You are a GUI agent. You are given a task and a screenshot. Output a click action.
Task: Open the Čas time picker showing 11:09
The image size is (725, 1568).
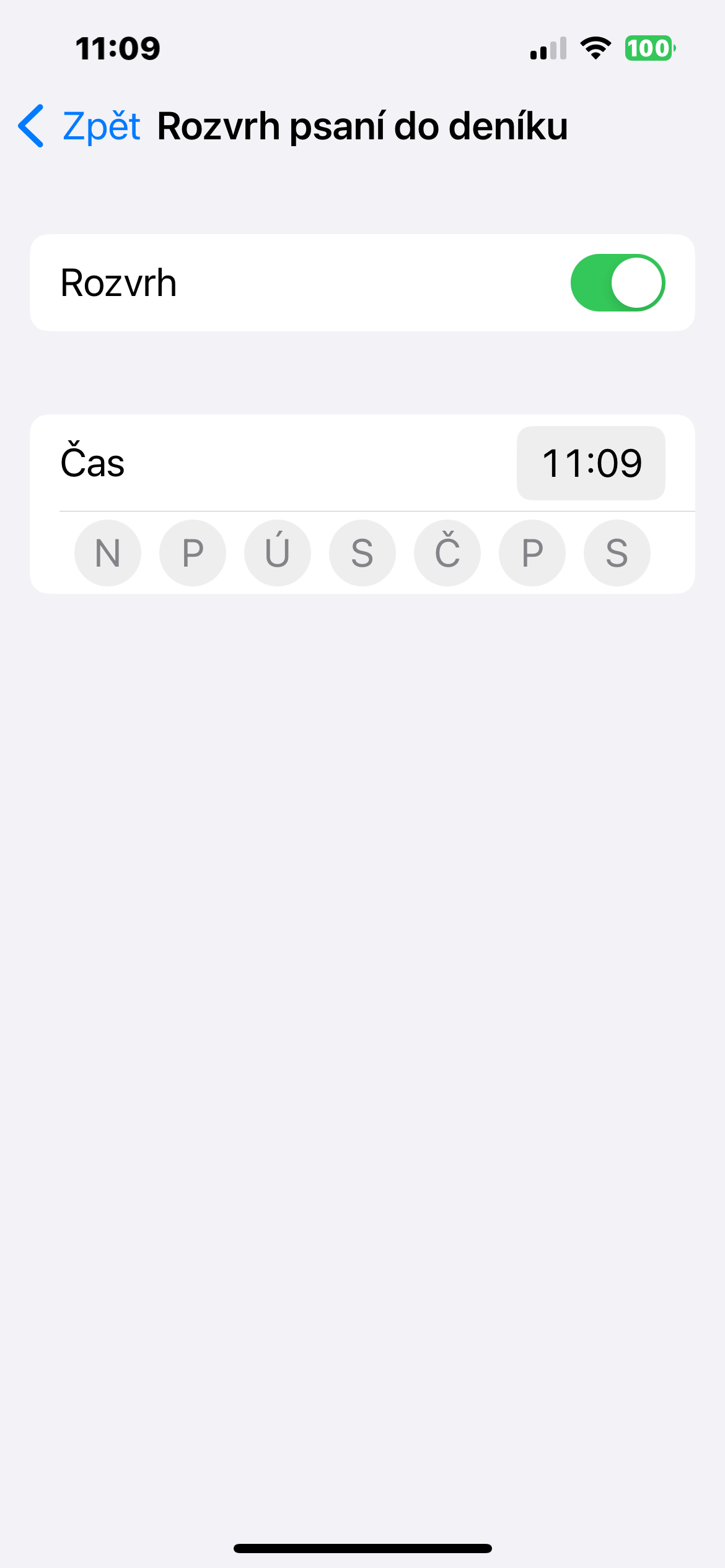tap(591, 463)
